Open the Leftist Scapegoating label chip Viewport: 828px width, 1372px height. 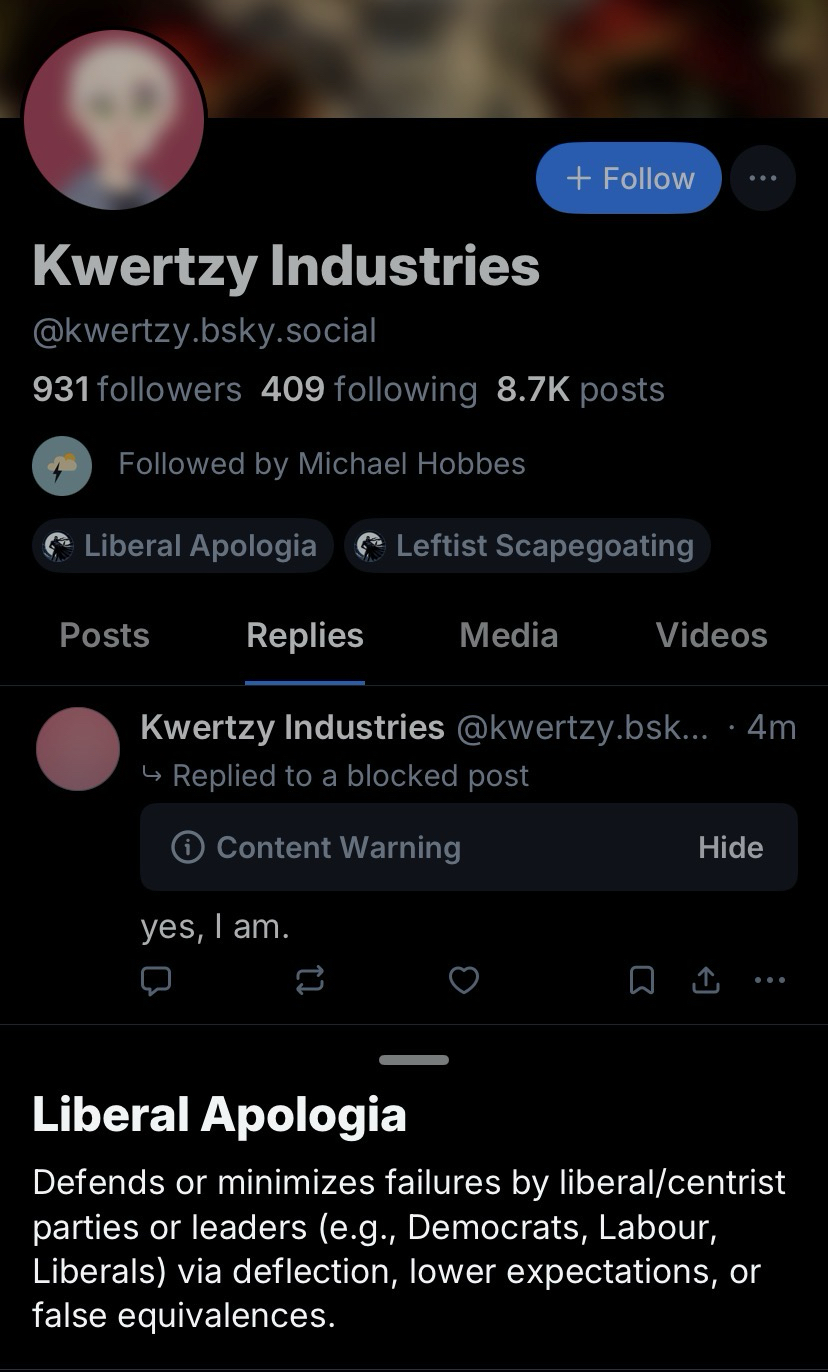(527, 546)
